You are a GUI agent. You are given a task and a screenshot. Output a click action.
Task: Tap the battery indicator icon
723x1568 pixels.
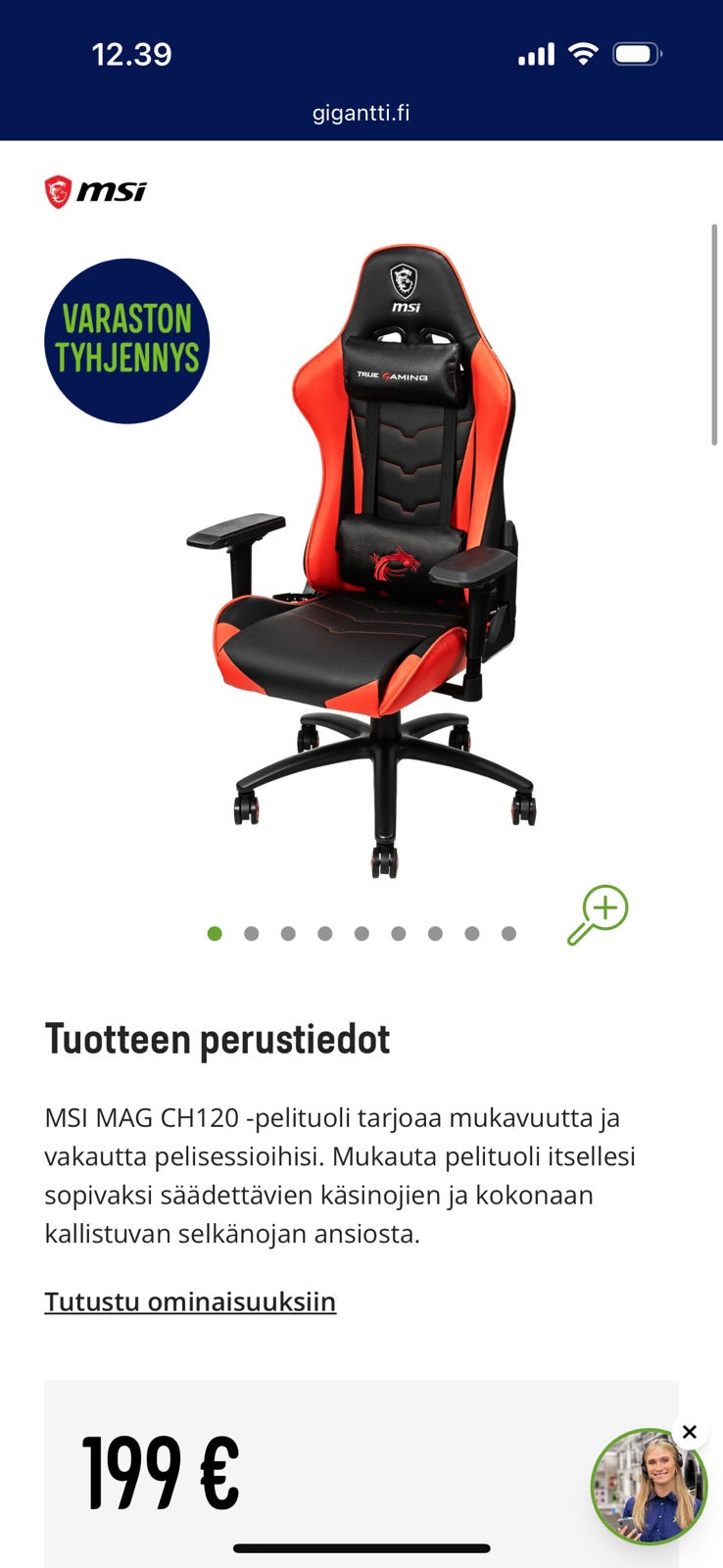(639, 54)
